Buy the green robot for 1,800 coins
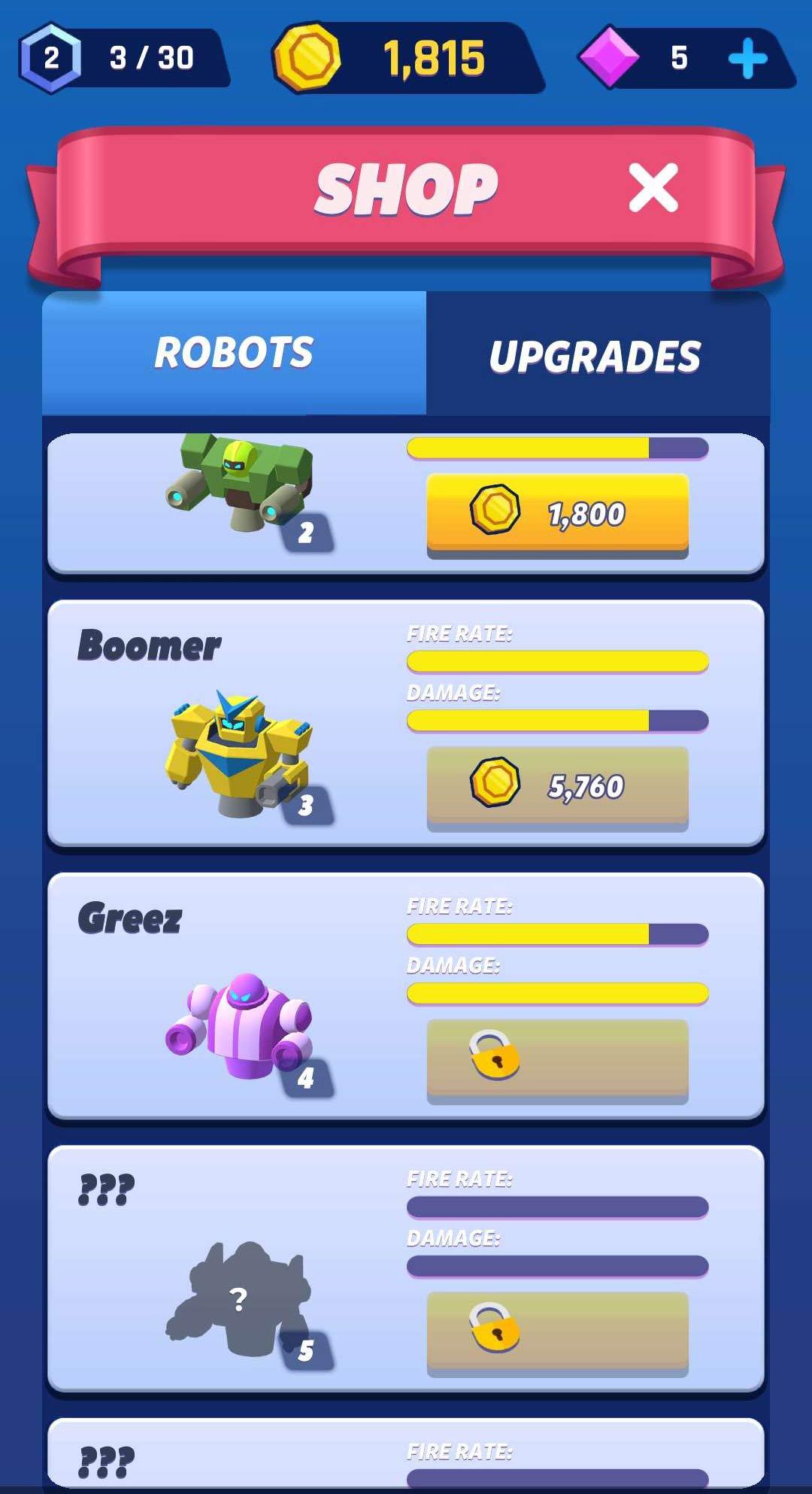 [557, 514]
